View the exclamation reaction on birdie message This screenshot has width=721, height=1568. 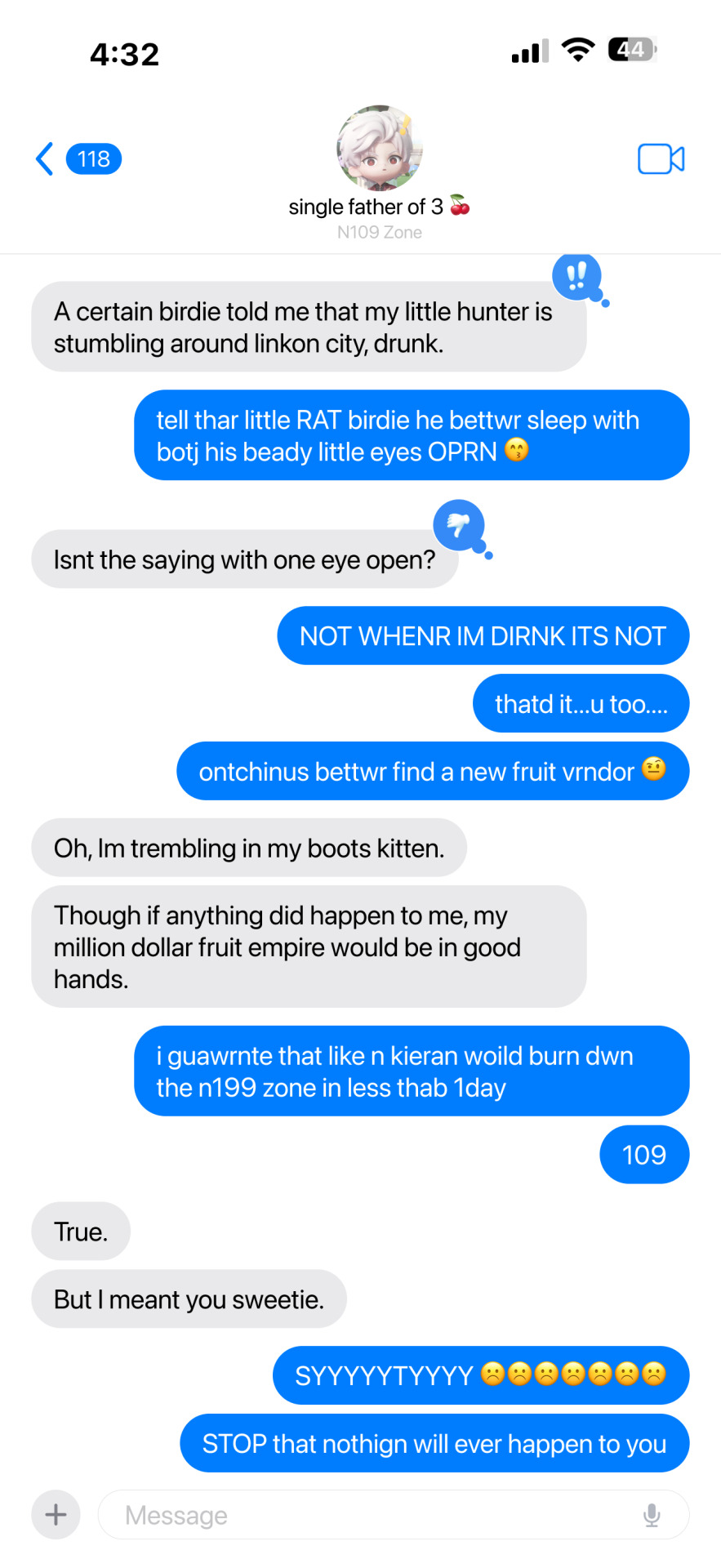coord(577,277)
